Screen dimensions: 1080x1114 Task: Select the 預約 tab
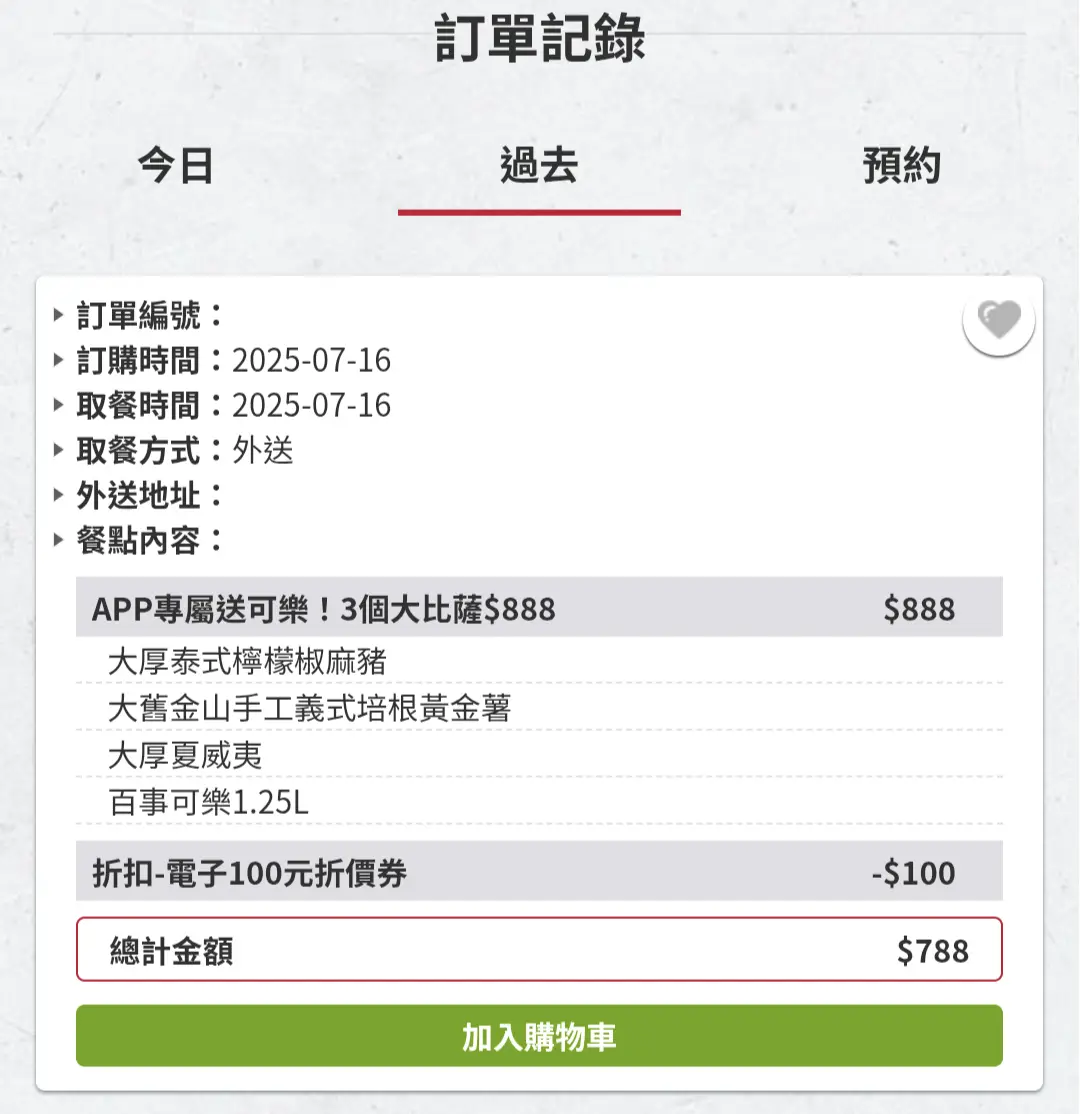[903, 167]
